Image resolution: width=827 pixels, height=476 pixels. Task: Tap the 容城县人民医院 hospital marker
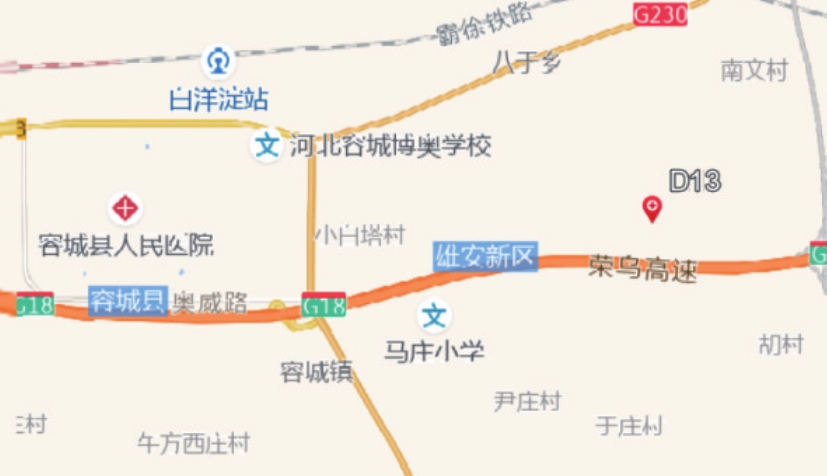click(x=125, y=208)
